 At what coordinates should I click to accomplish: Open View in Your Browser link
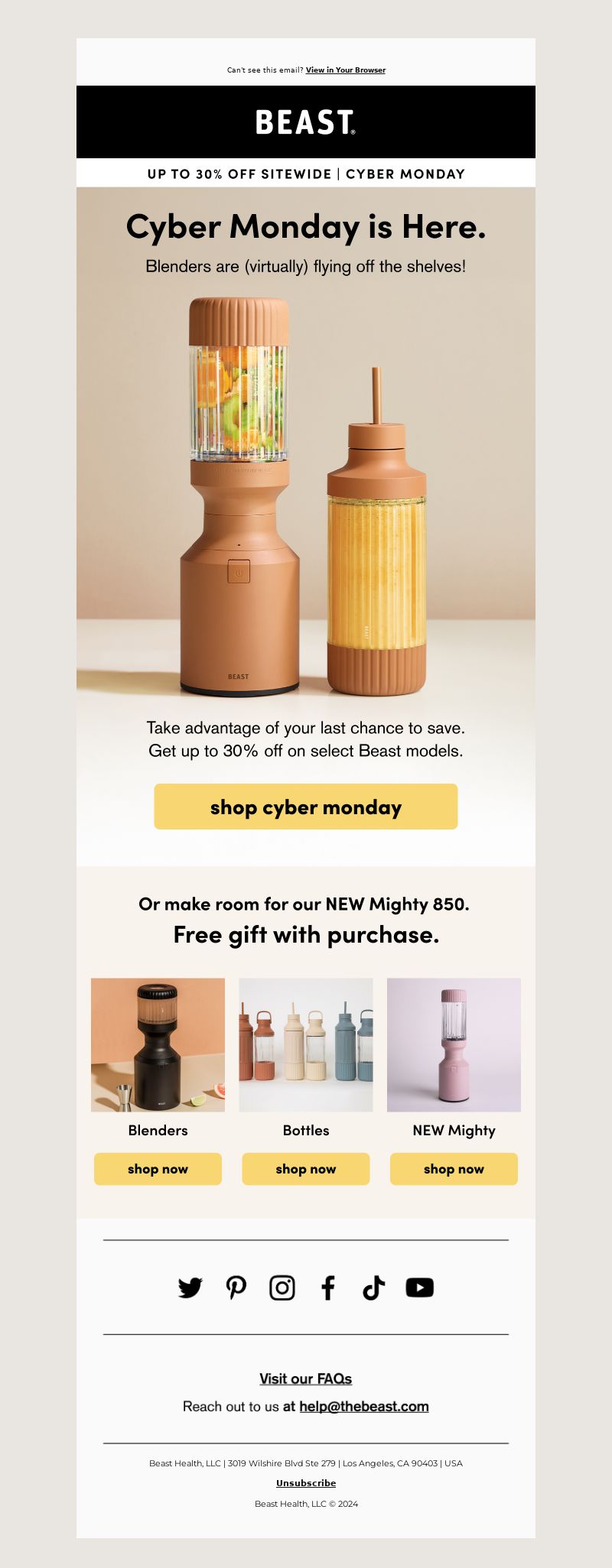pyautogui.click(x=346, y=70)
